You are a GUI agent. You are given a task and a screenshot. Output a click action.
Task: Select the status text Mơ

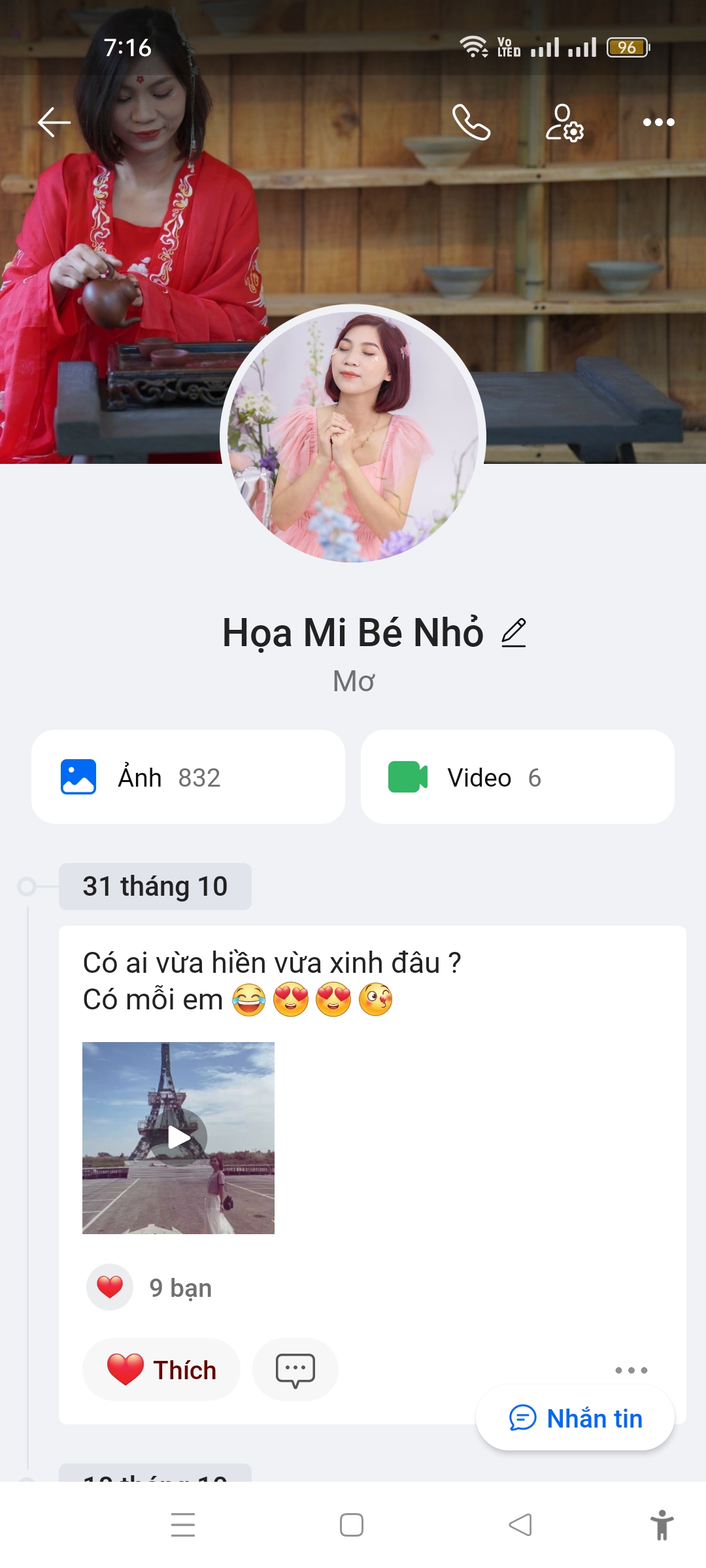pyautogui.click(x=353, y=681)
